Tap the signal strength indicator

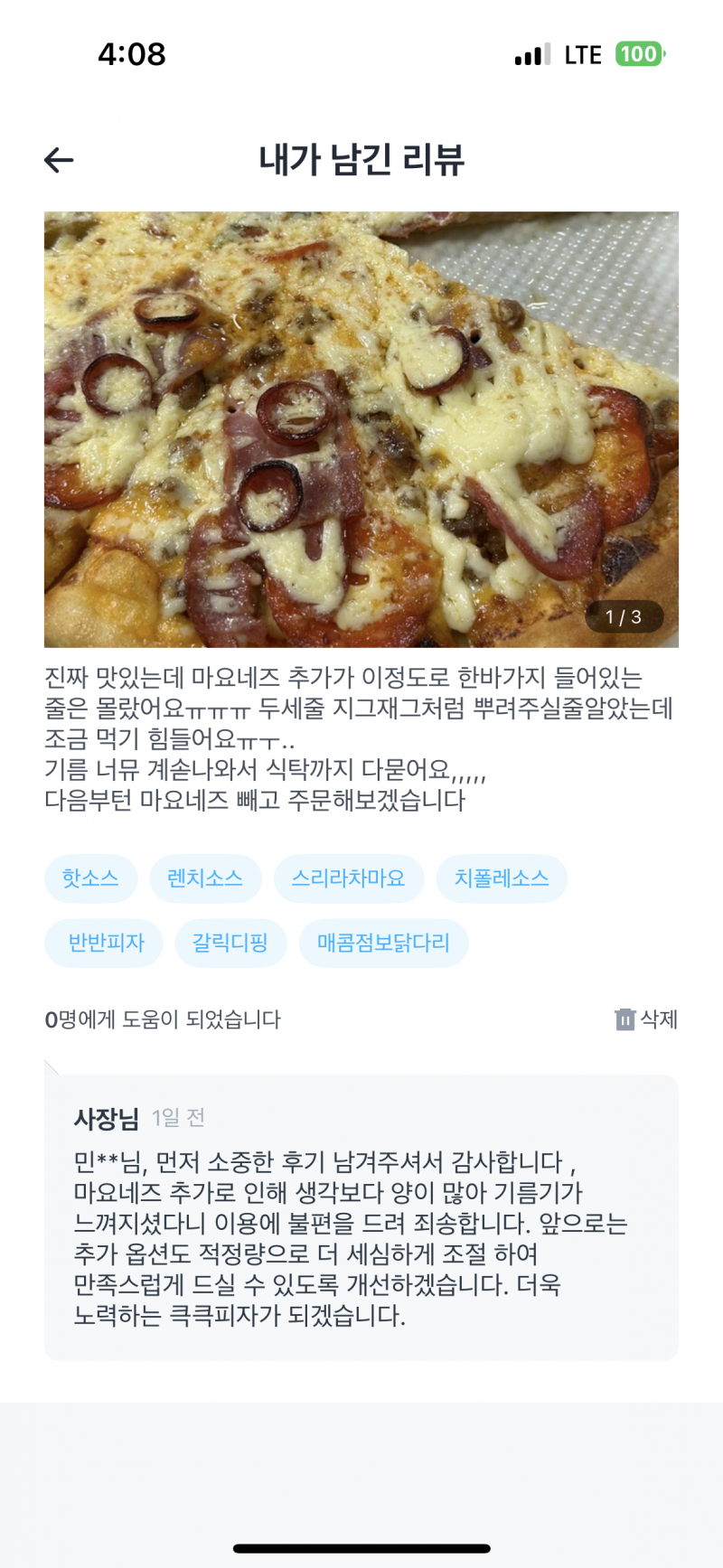(x=530, y=54)
